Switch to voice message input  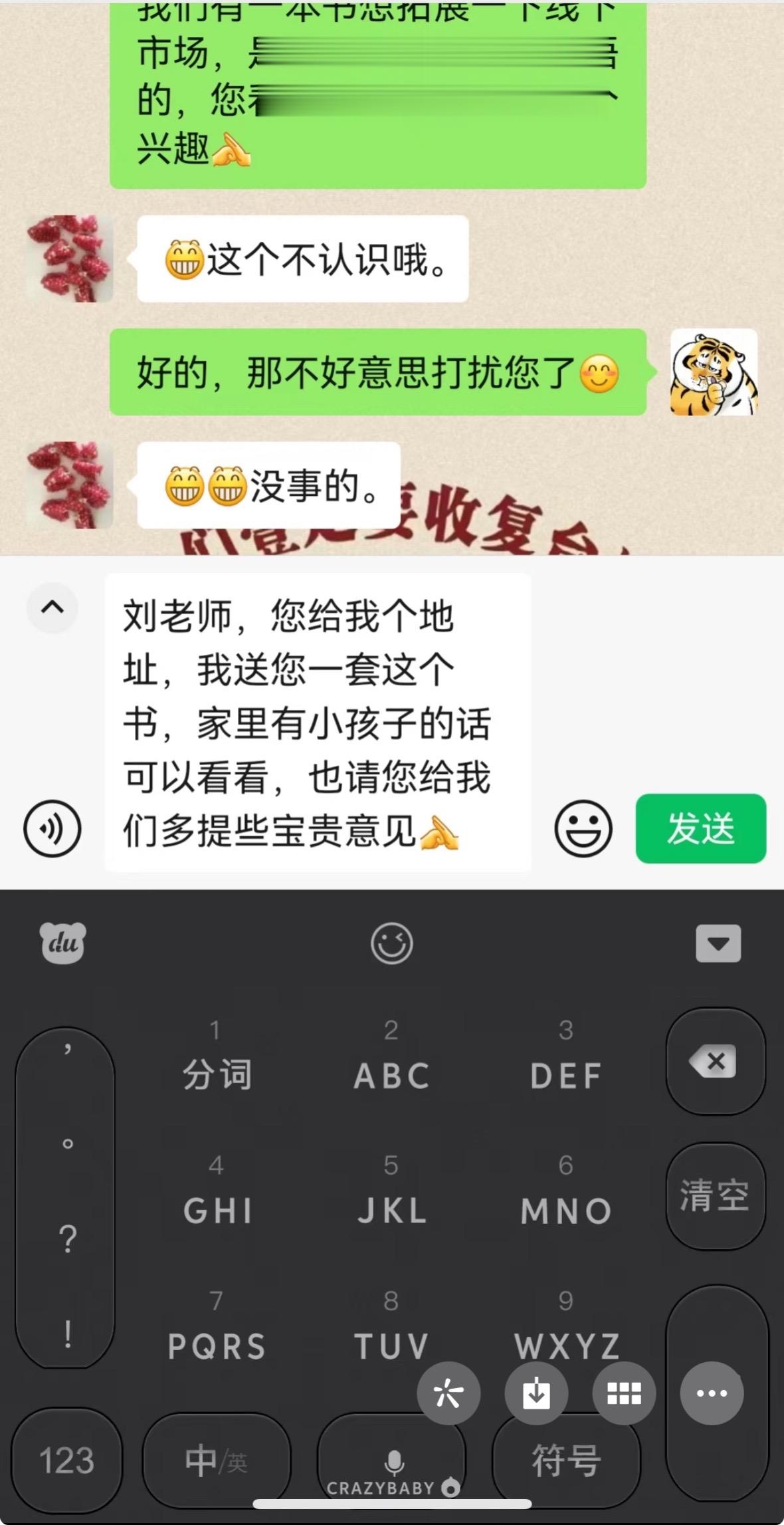tap(52, 828)
